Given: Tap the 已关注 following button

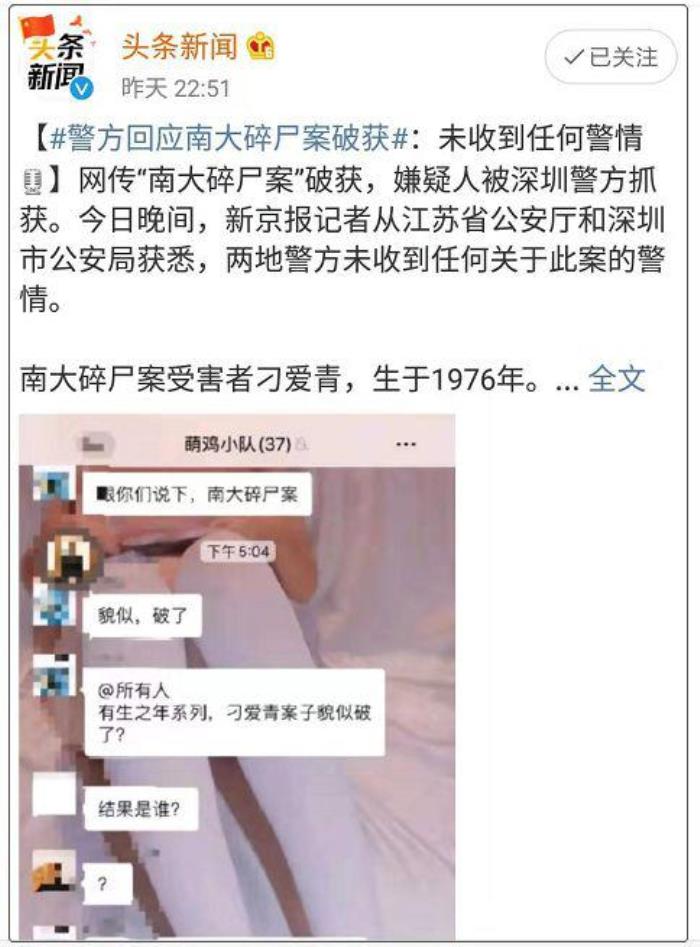Looking at the screenshot, I should pyautogui.click(x=611, y=57).
